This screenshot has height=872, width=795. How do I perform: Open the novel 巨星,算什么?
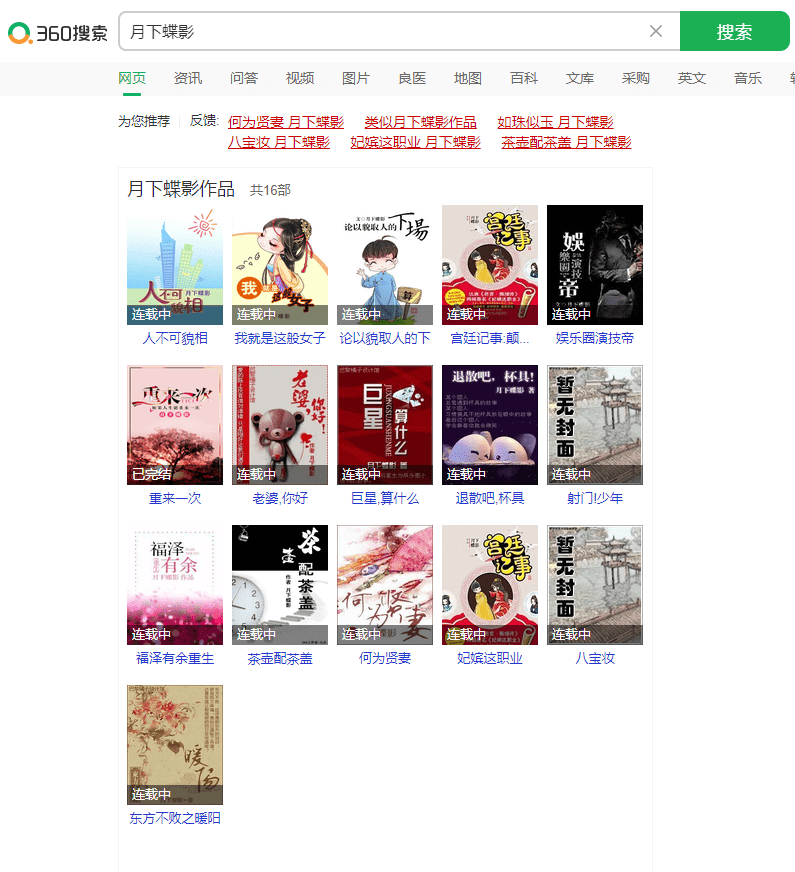(385, 498)
